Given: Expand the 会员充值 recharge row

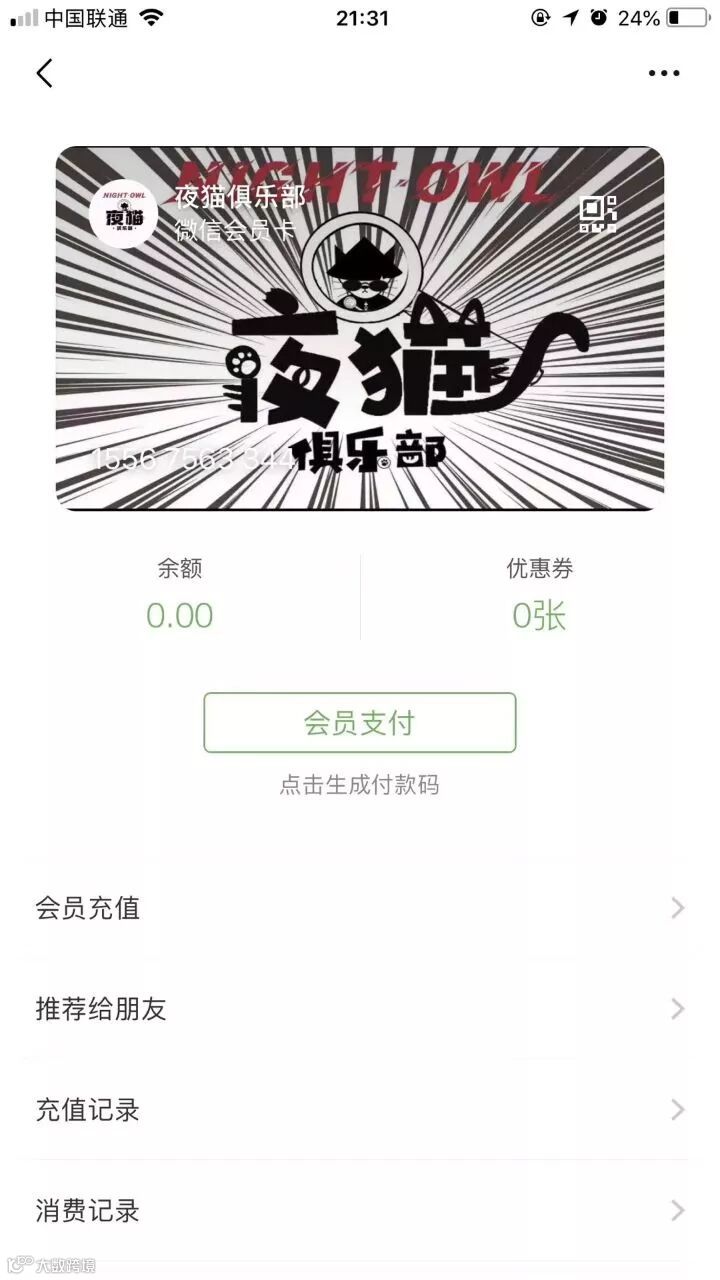Looking at the screenshot, I should pyautogui.click(x=360, y=908).
